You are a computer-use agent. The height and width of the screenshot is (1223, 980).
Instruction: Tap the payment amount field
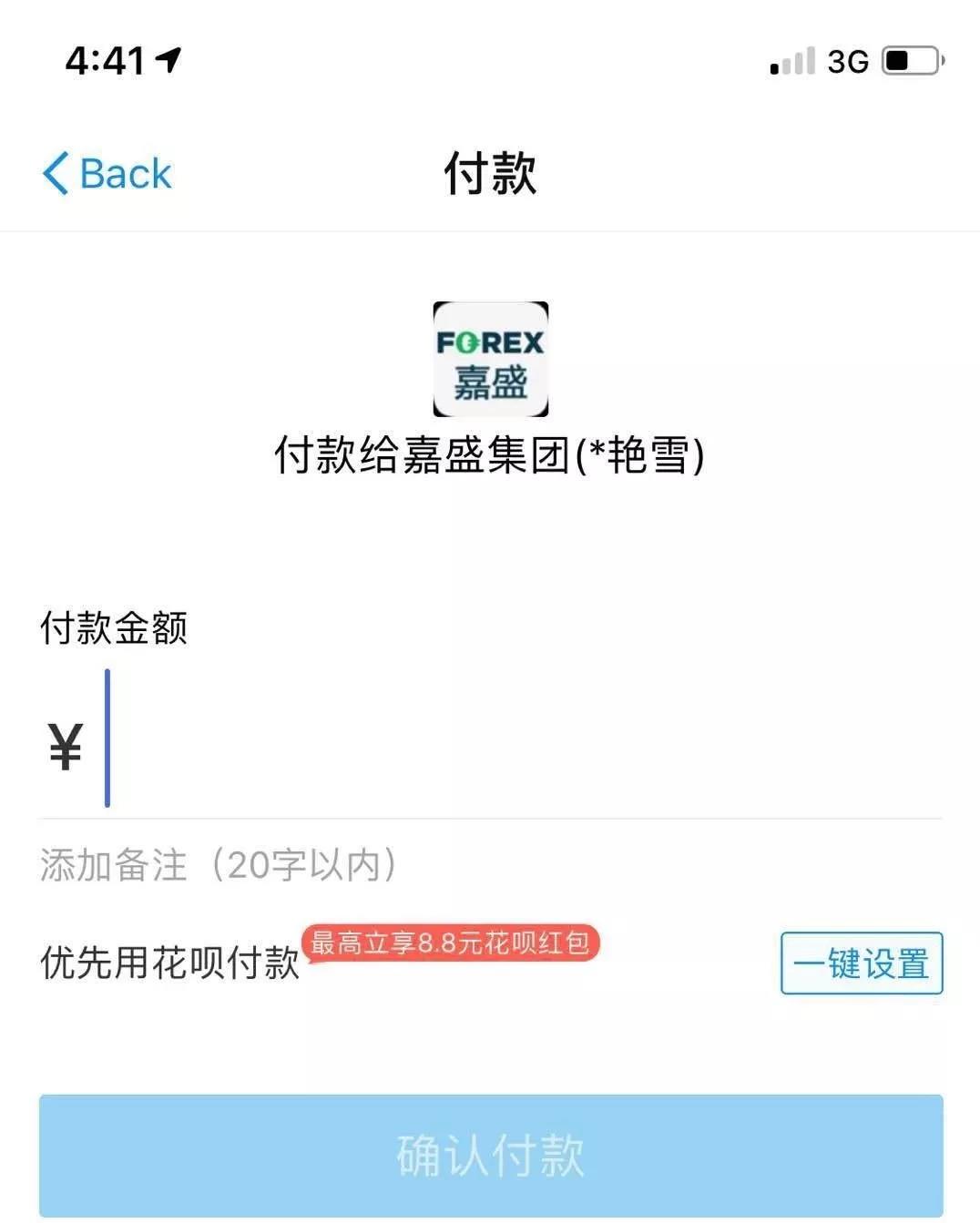pos(510,742)
